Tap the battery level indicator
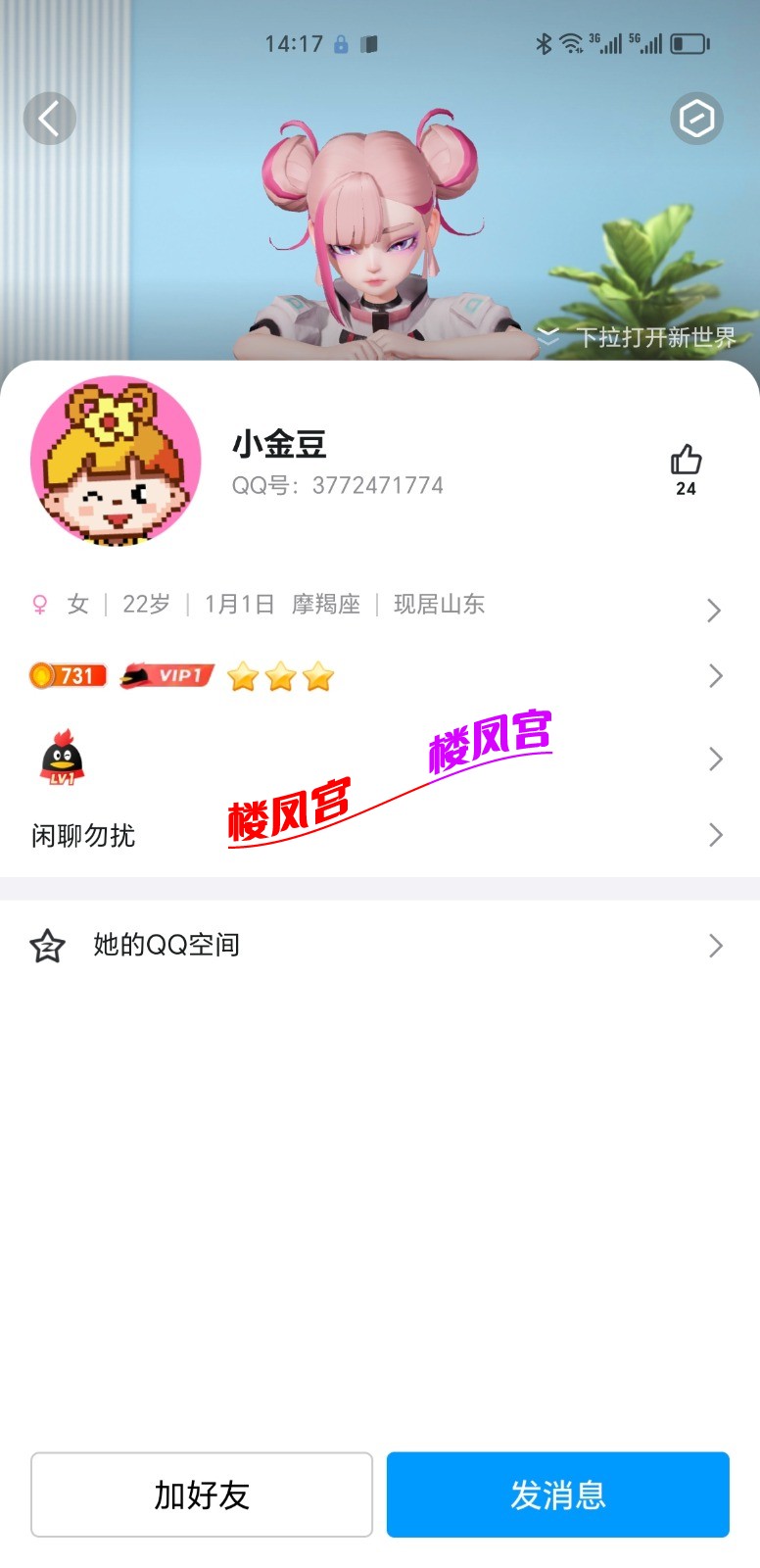The image size is (760, 1568). click(689, 43)
